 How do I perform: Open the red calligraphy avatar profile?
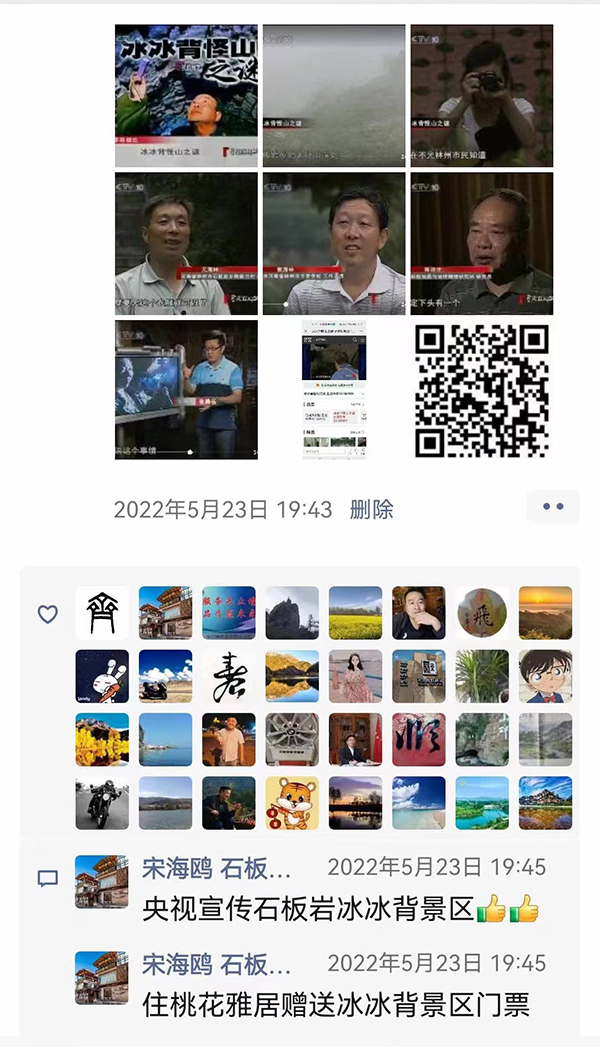(x=418, y=740)
